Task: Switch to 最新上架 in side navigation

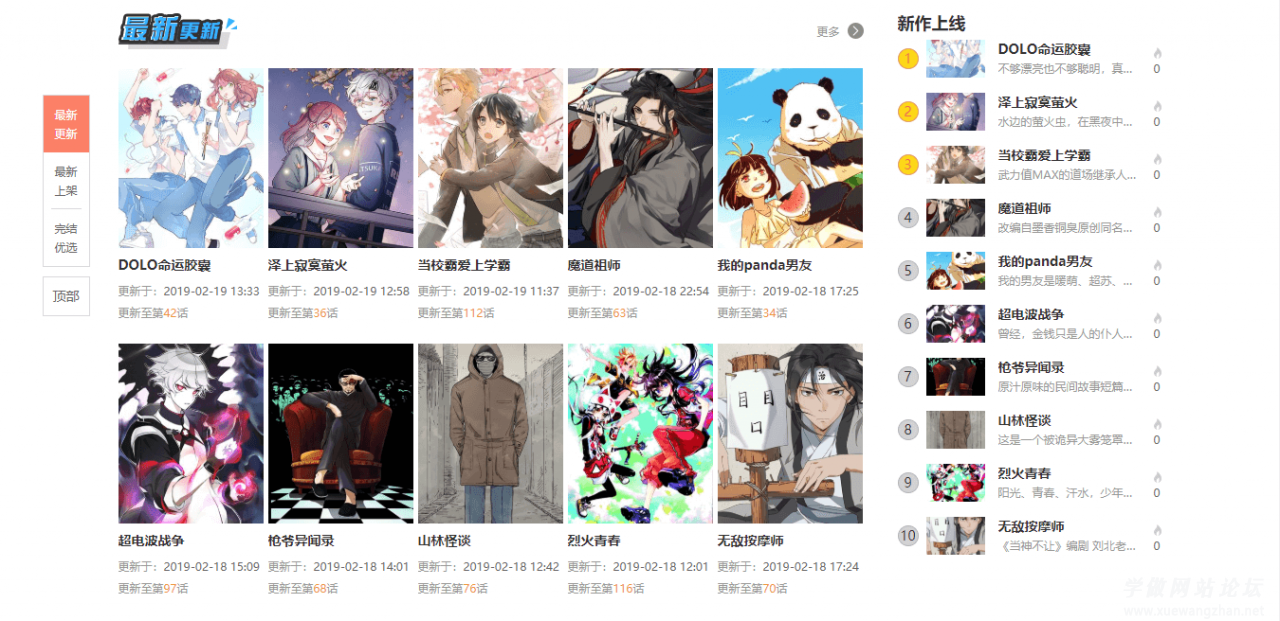Action: pos(66,181)
